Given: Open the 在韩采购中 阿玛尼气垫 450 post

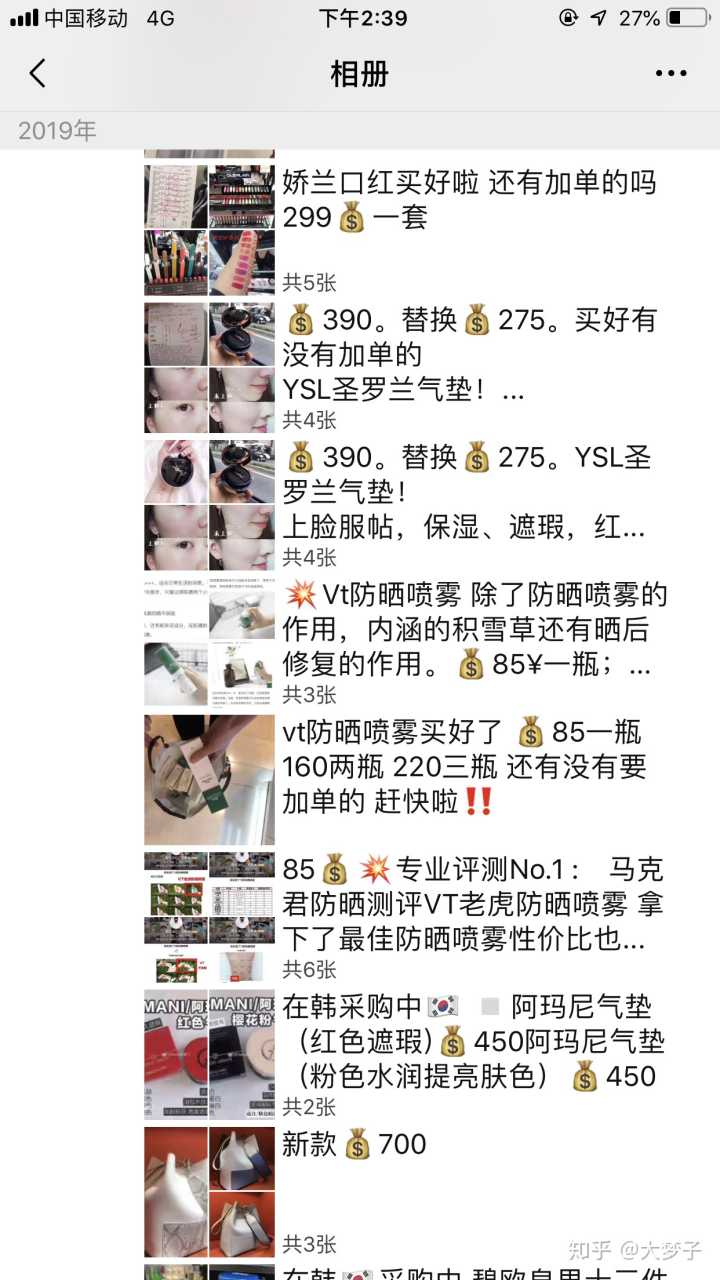Looking at the screenshot, I should (470, 1041).
